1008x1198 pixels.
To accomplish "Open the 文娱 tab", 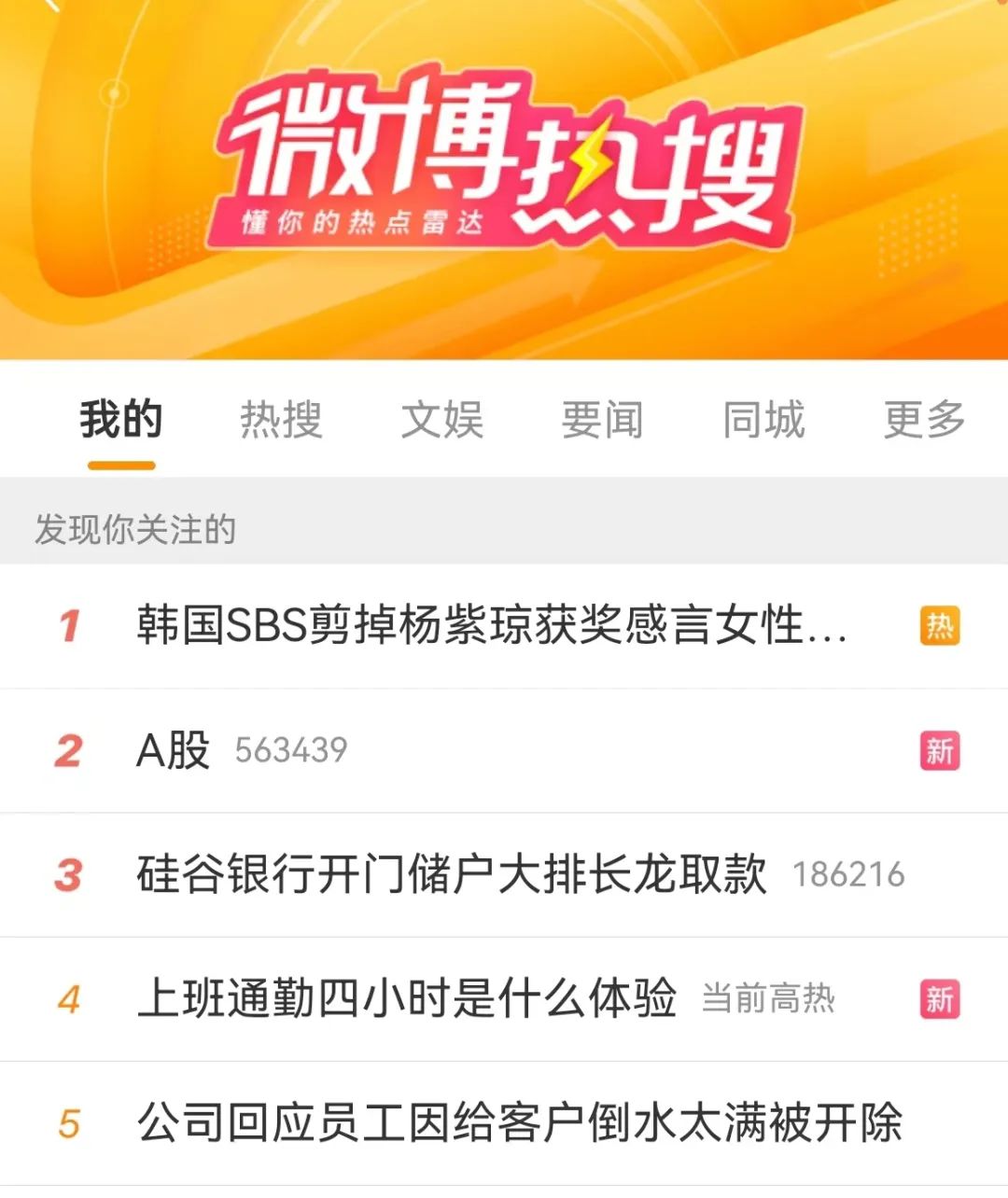I will point(442,420).
